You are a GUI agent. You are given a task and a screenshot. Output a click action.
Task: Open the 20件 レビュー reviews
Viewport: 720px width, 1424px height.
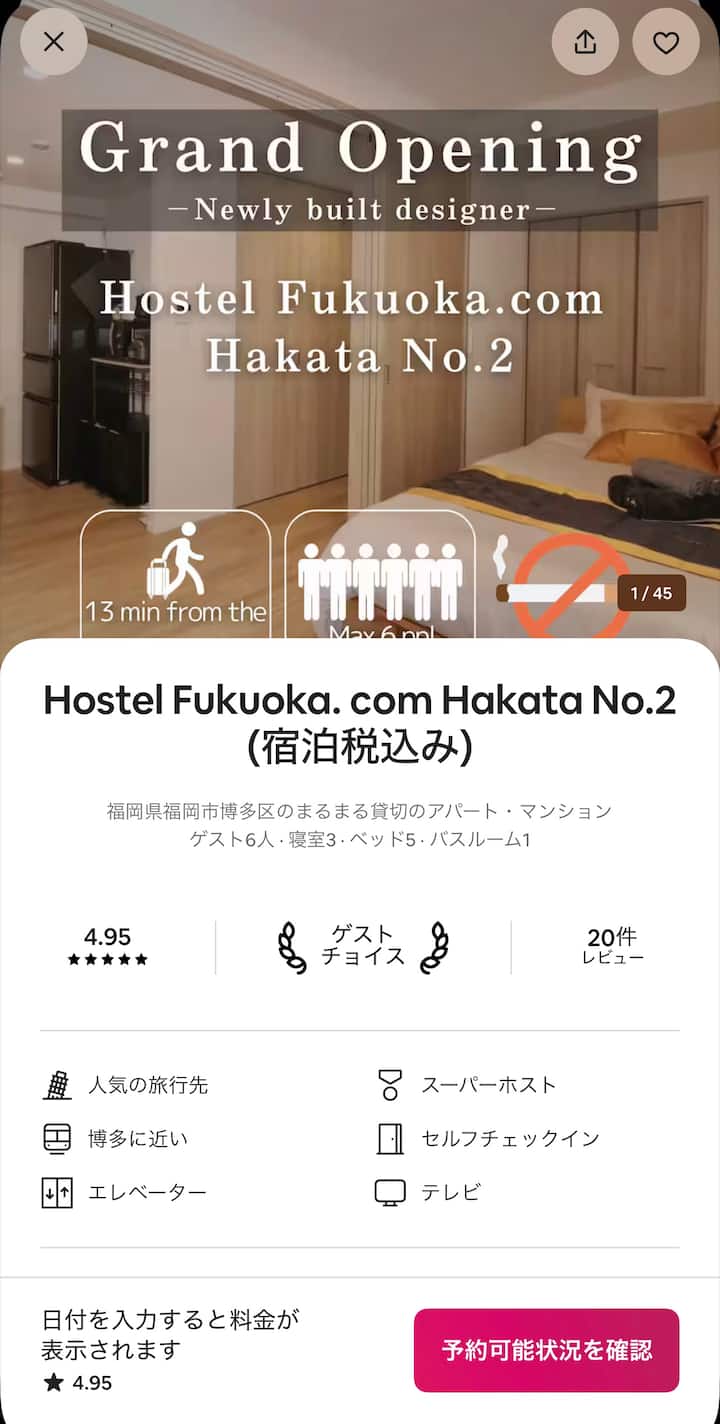(x=612, y=946)
